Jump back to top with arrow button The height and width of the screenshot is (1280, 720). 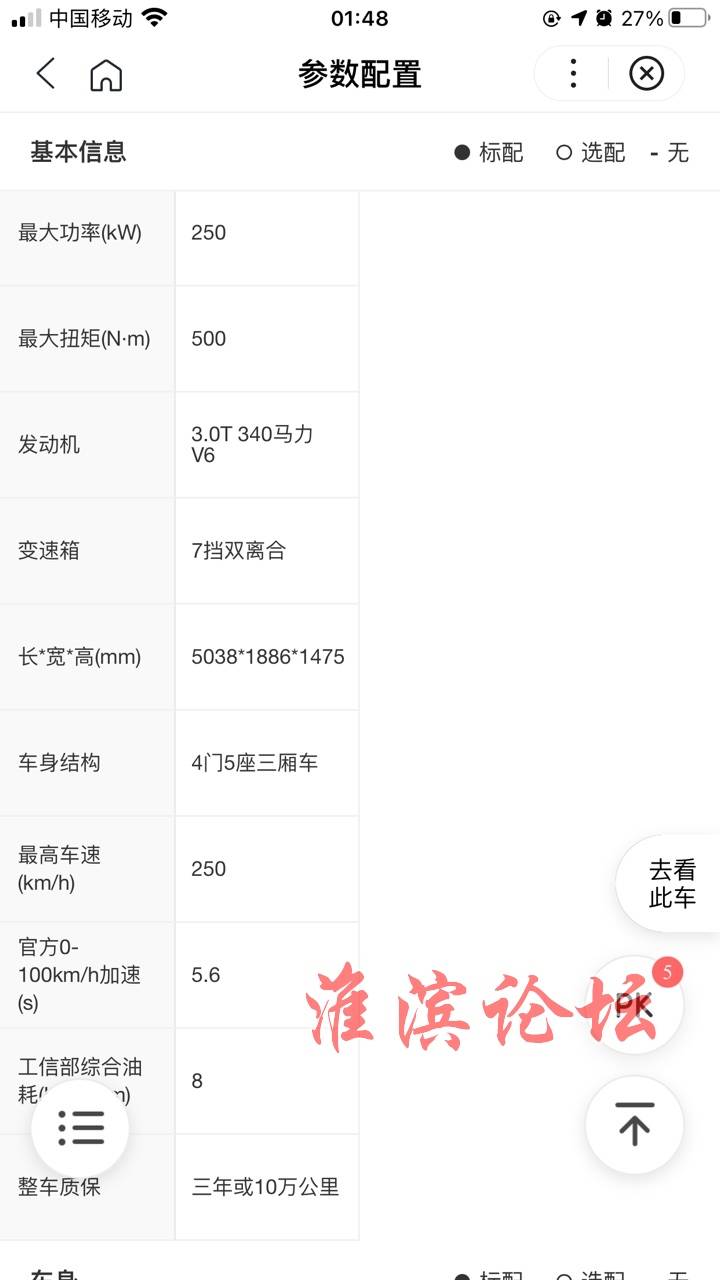(x=634, y=1125)
